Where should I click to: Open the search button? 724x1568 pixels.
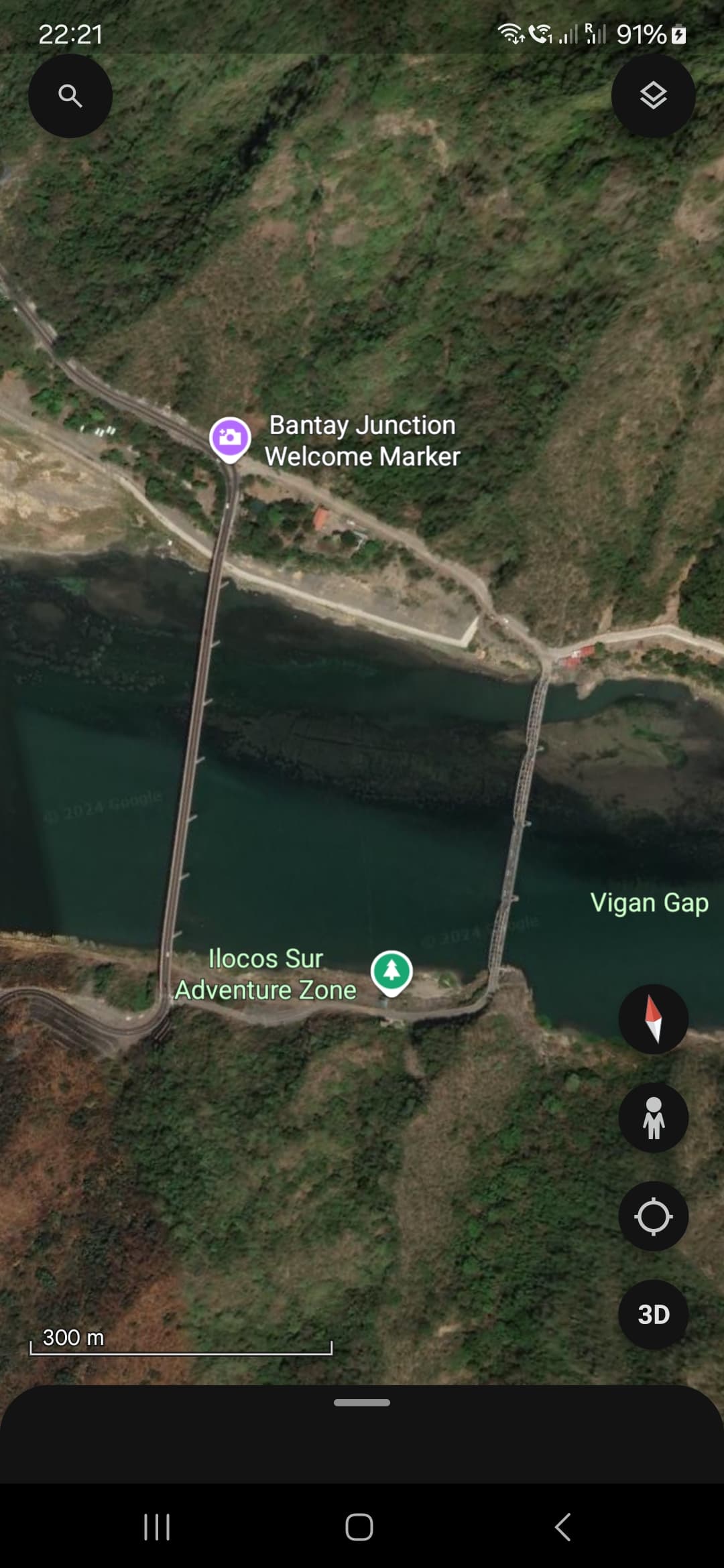pyautogui.click(x=70, y=96)
